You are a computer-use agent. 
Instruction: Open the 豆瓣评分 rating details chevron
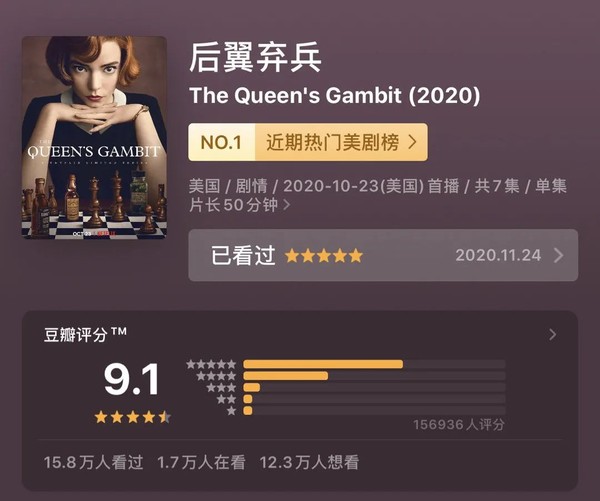tap(553, 335)
